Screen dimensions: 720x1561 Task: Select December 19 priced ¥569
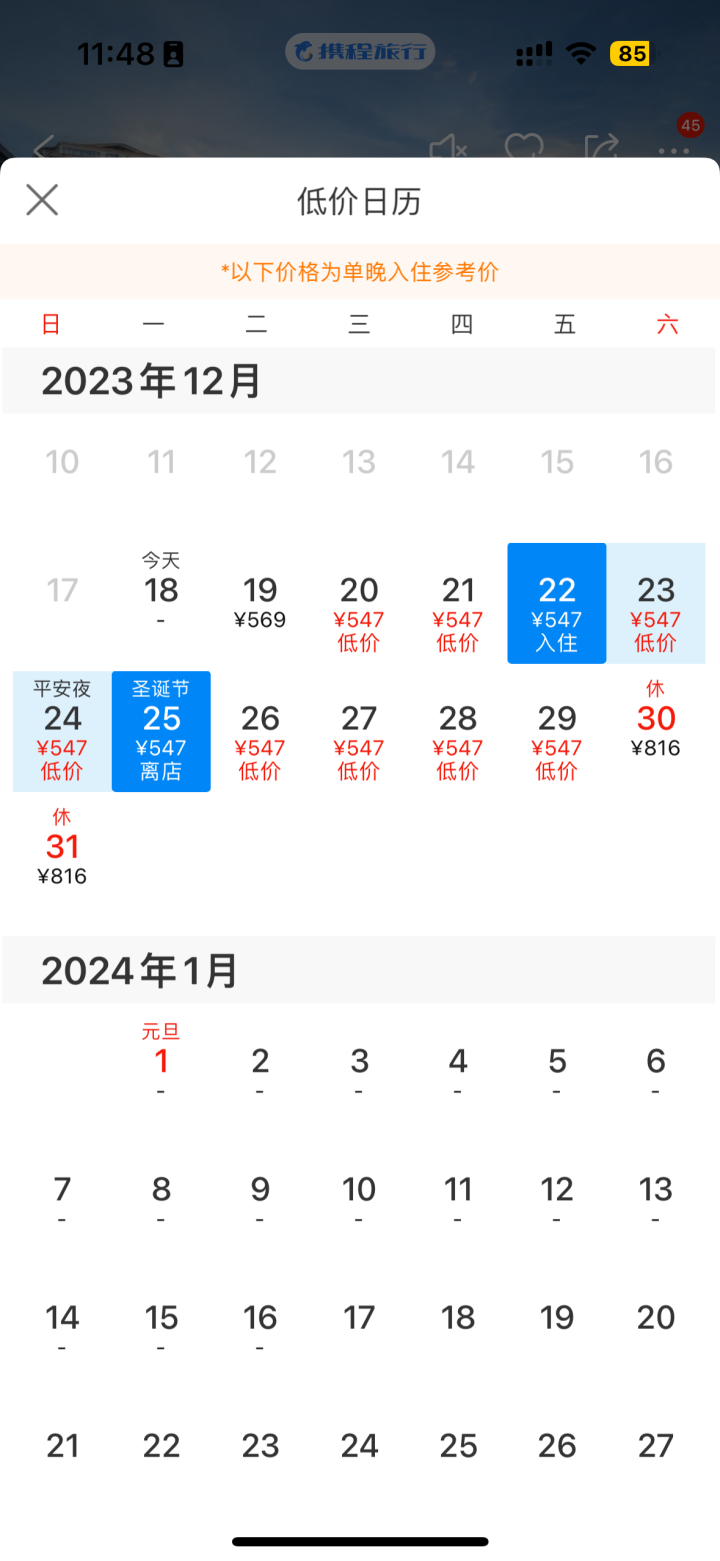pyautogui.click(x=260, y=603)
